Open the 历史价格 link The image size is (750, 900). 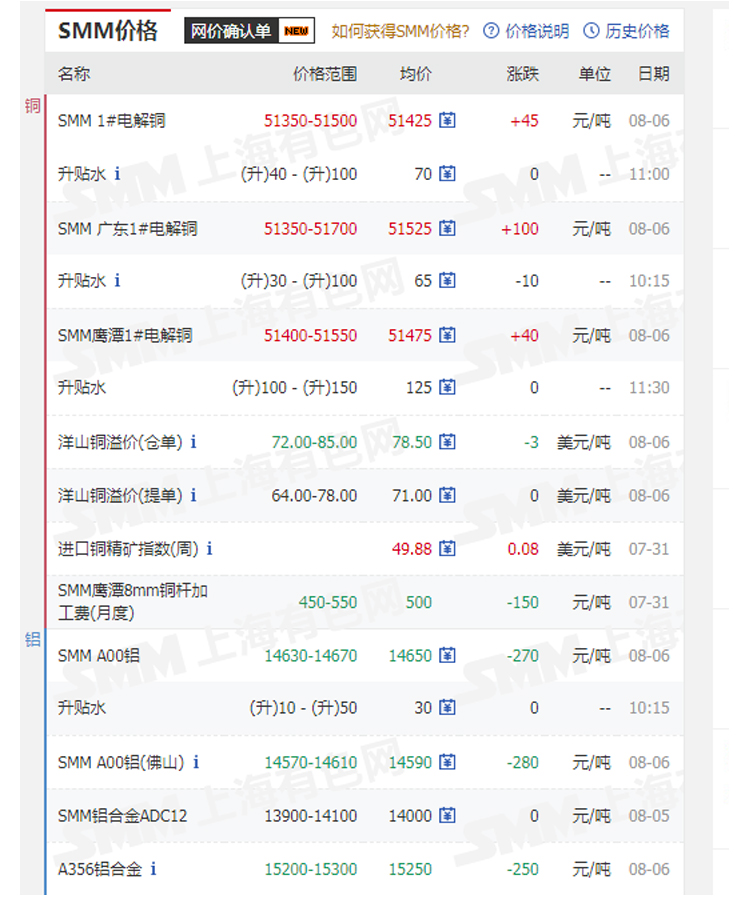(x=626, y=31)
